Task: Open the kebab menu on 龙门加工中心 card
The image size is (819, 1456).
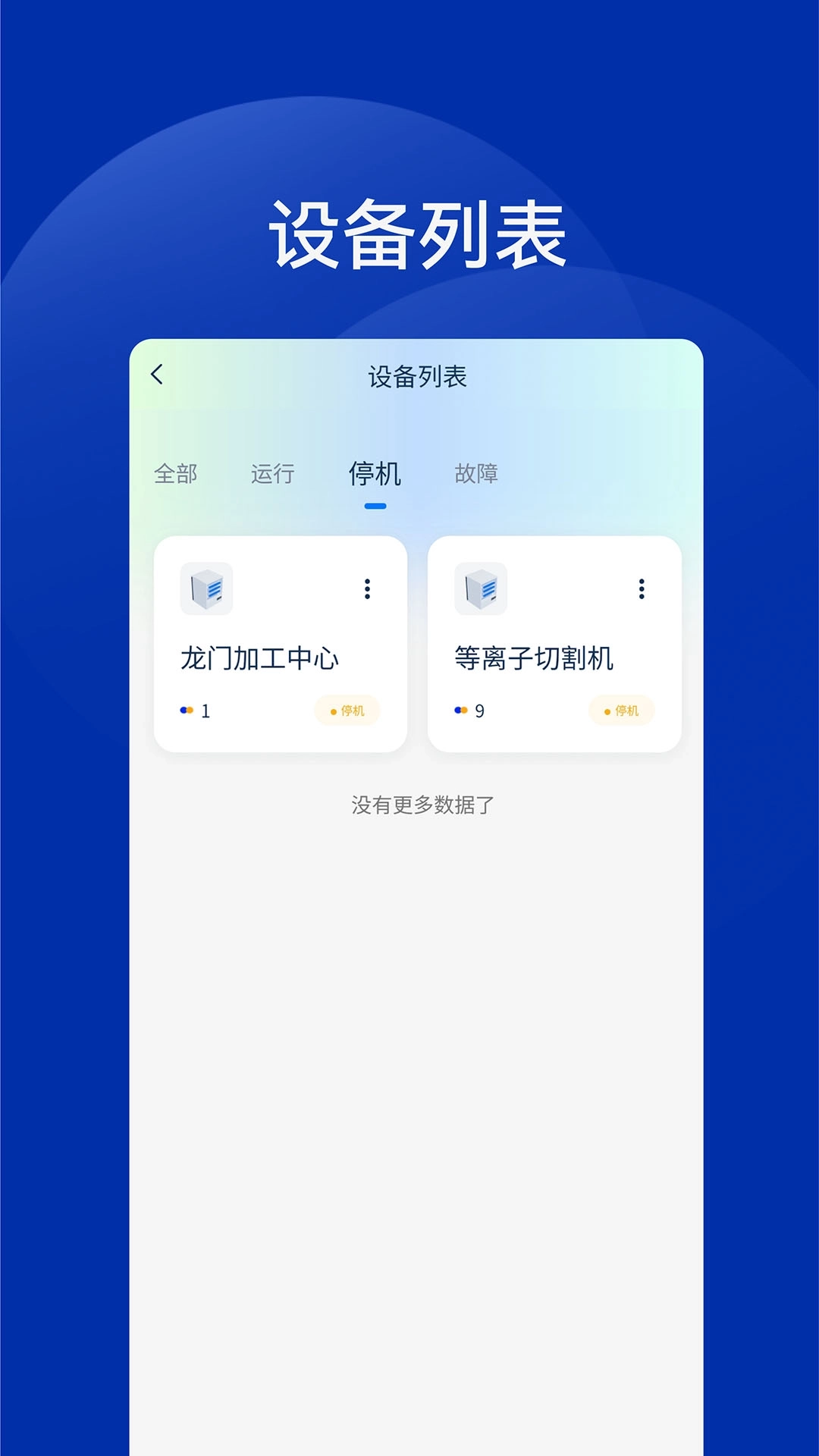Action: pos(368,588)
